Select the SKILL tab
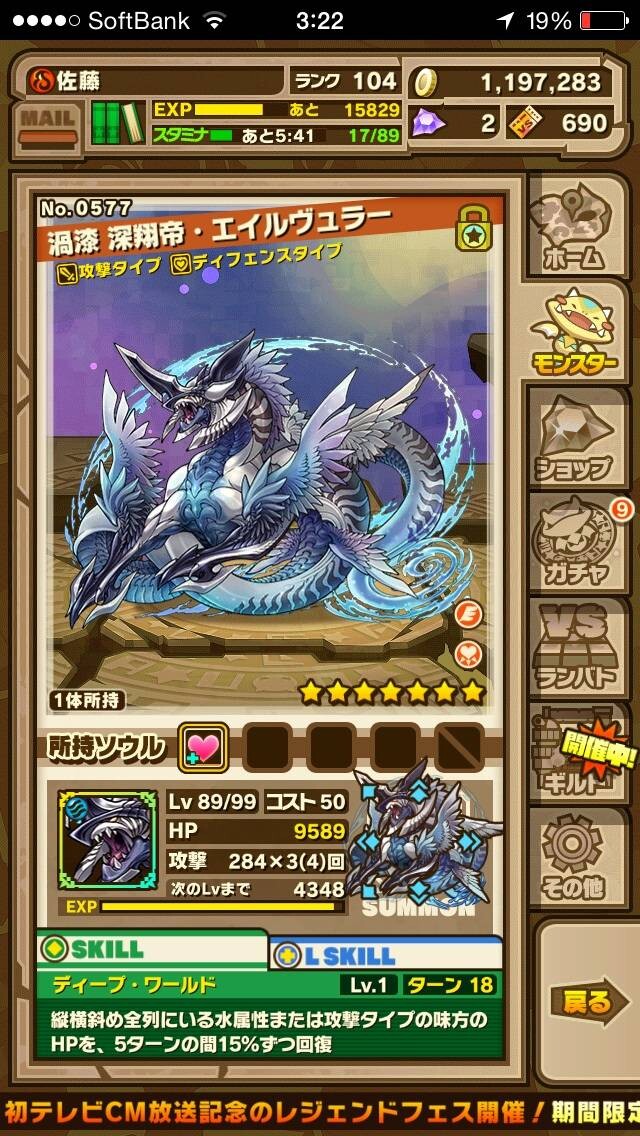The image size is (640, 1136). tap(152, 949)
